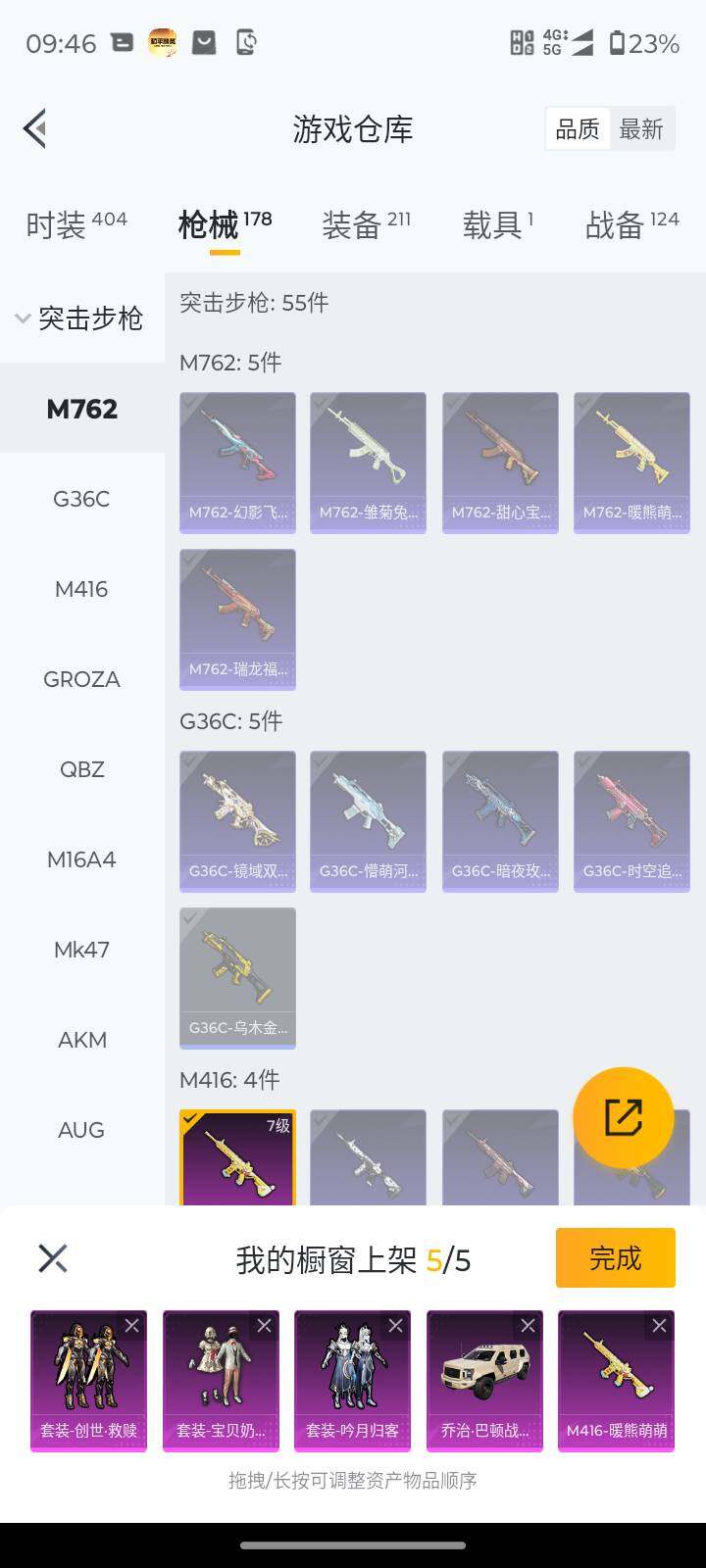706x1568 pixels.
Task: Go back from the 游戏仓库 page
Action: point(35,128)
